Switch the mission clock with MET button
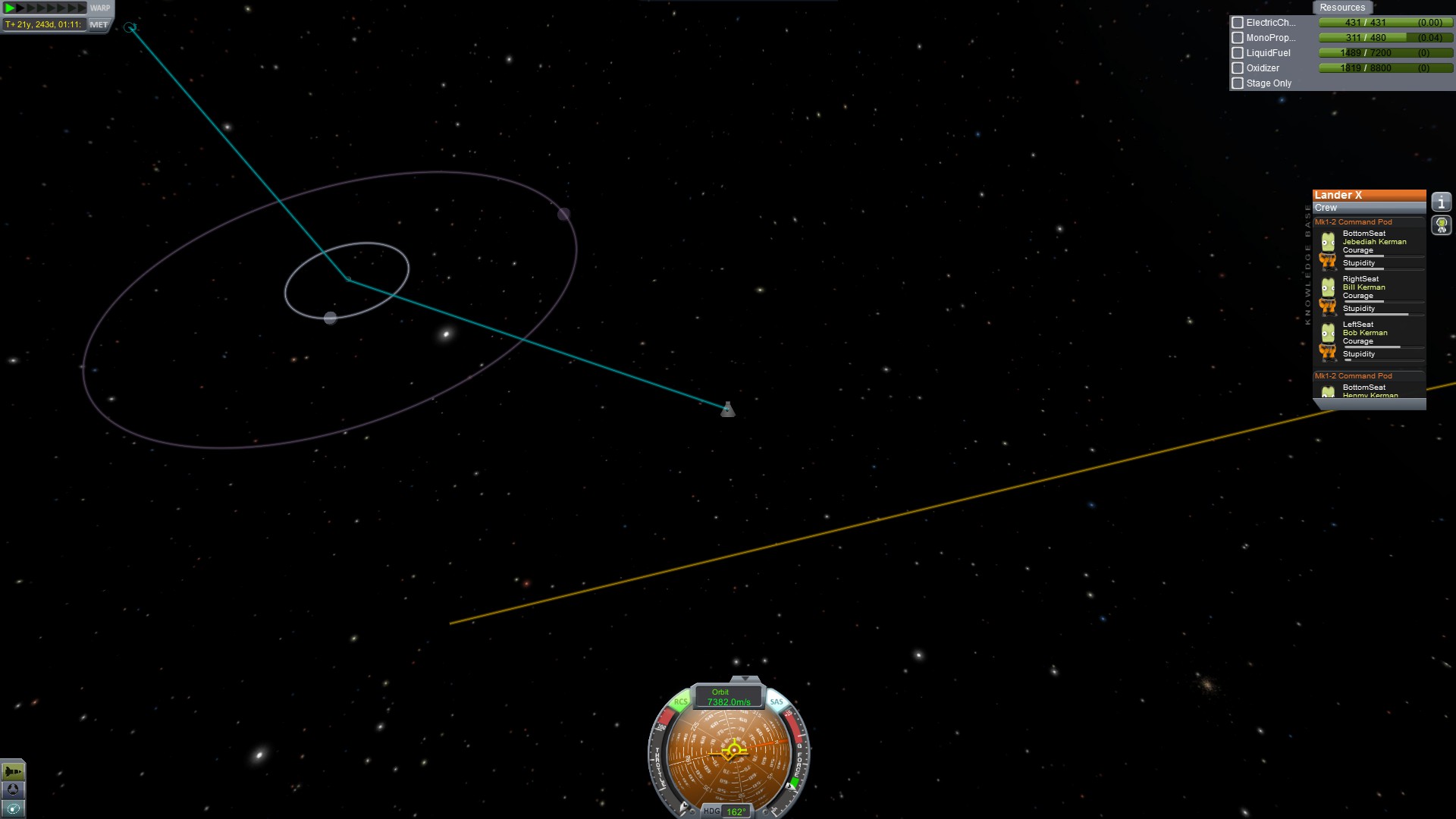Viewport: 1456px width, 819px height. (x=99, y=24)
